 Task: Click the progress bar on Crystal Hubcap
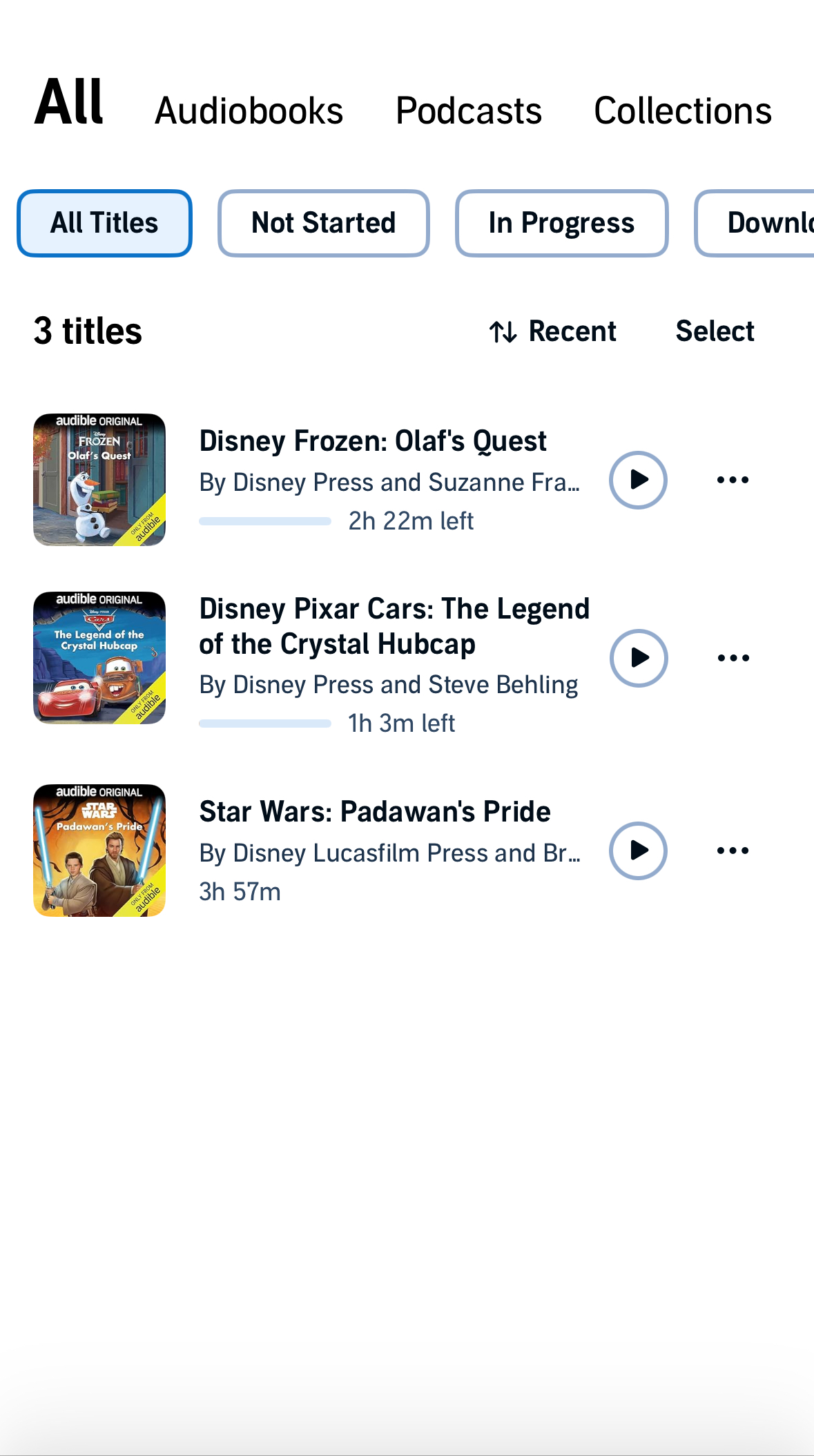click(264, 722)
